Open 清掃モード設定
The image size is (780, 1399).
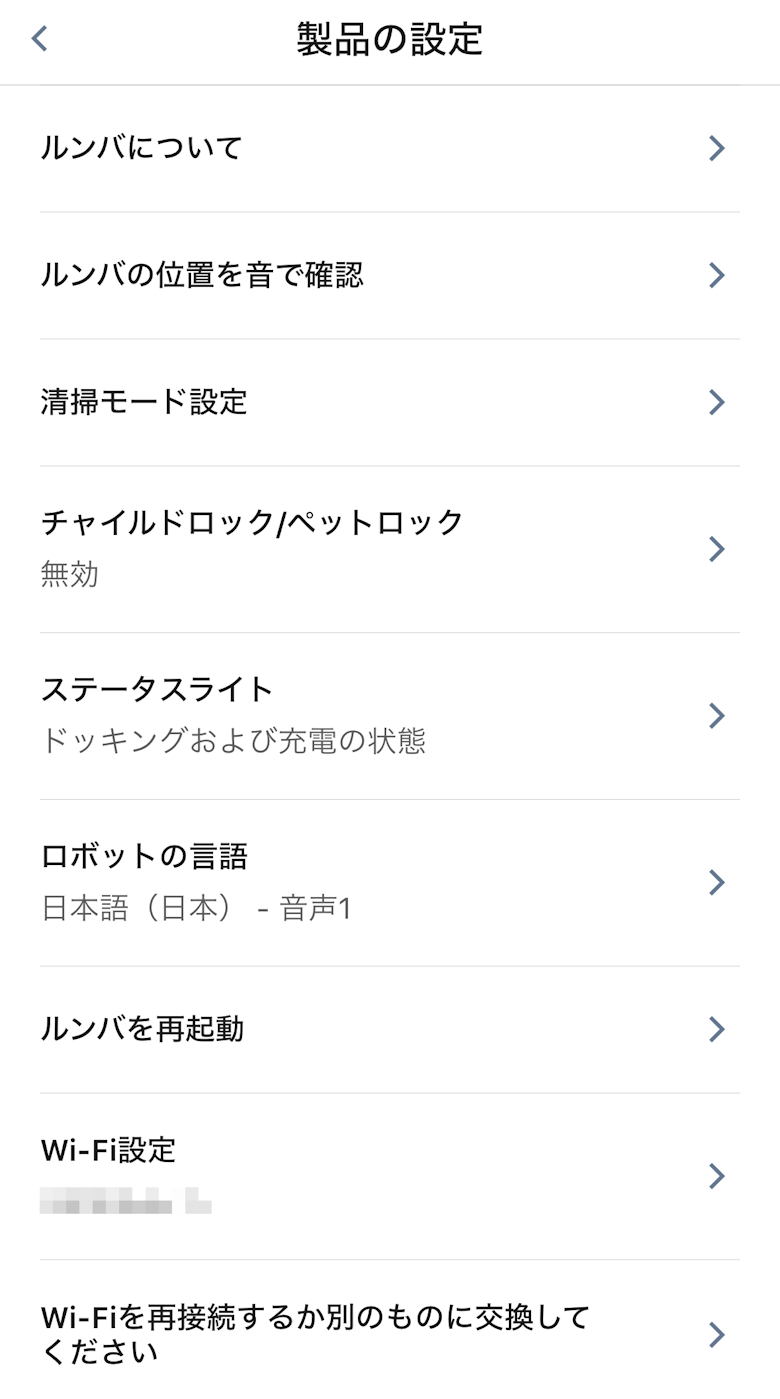pos(390,402)
